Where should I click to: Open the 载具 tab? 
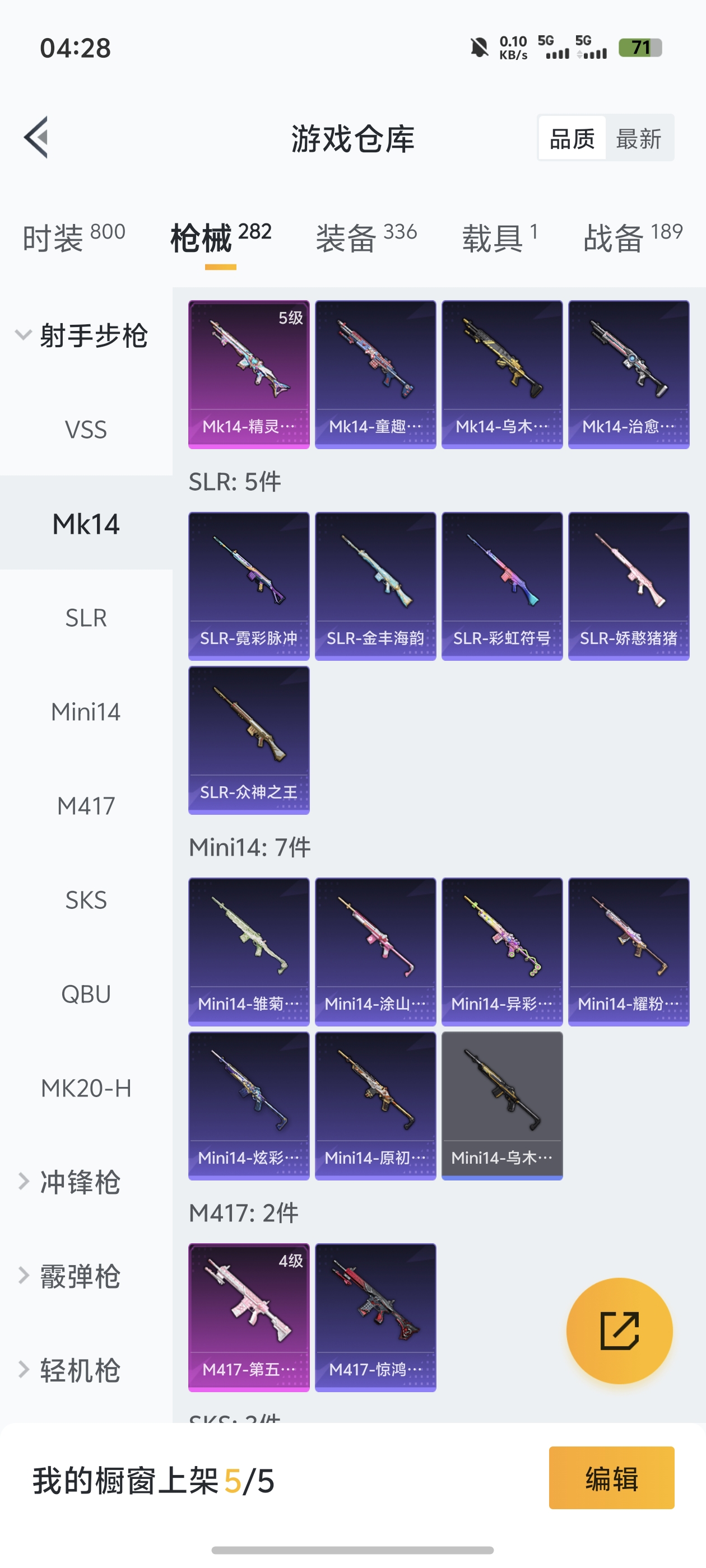[x=499, y=237]
